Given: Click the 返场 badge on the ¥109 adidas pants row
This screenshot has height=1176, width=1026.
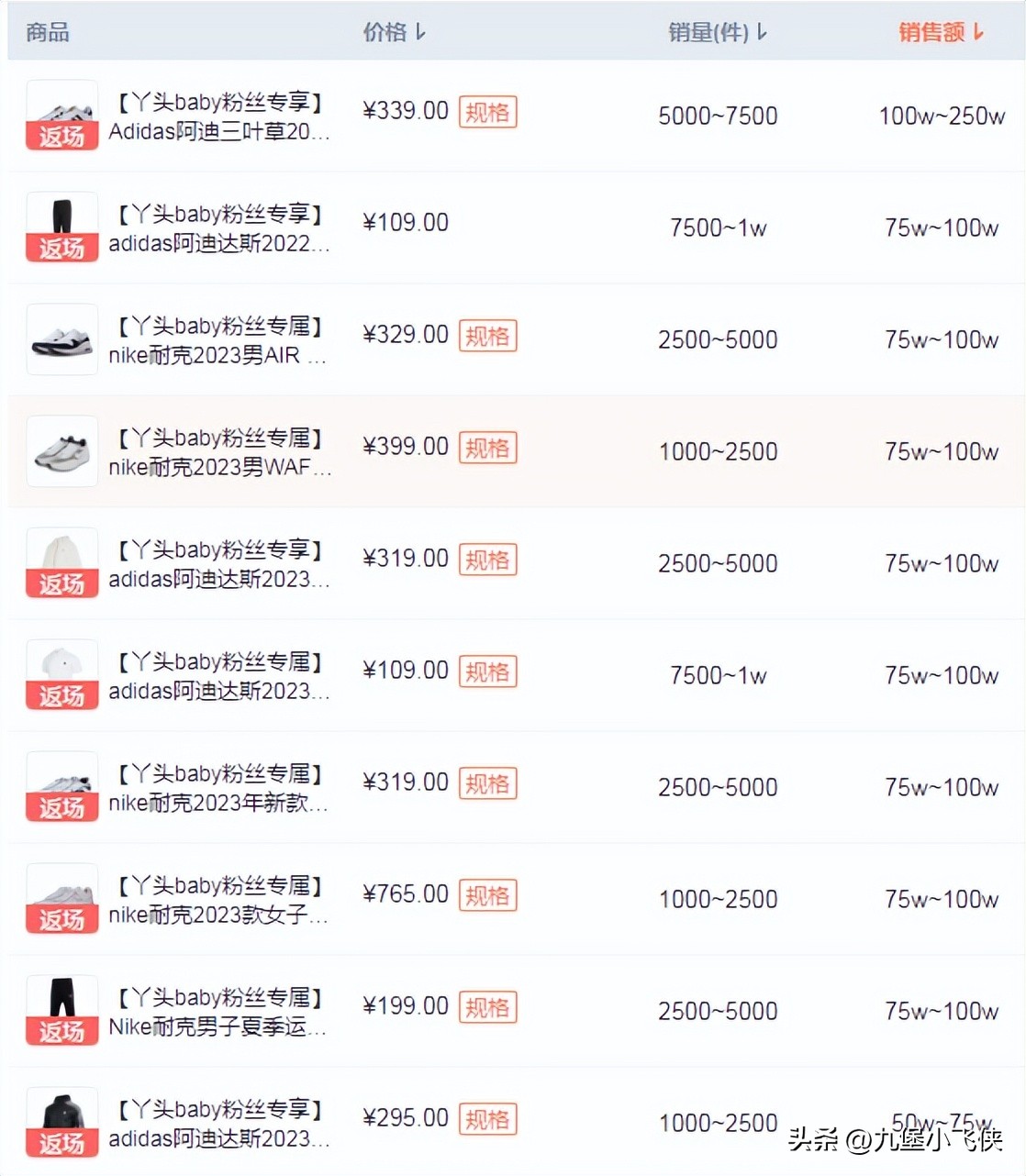Looking at the screenshot, I should point(61,250).
